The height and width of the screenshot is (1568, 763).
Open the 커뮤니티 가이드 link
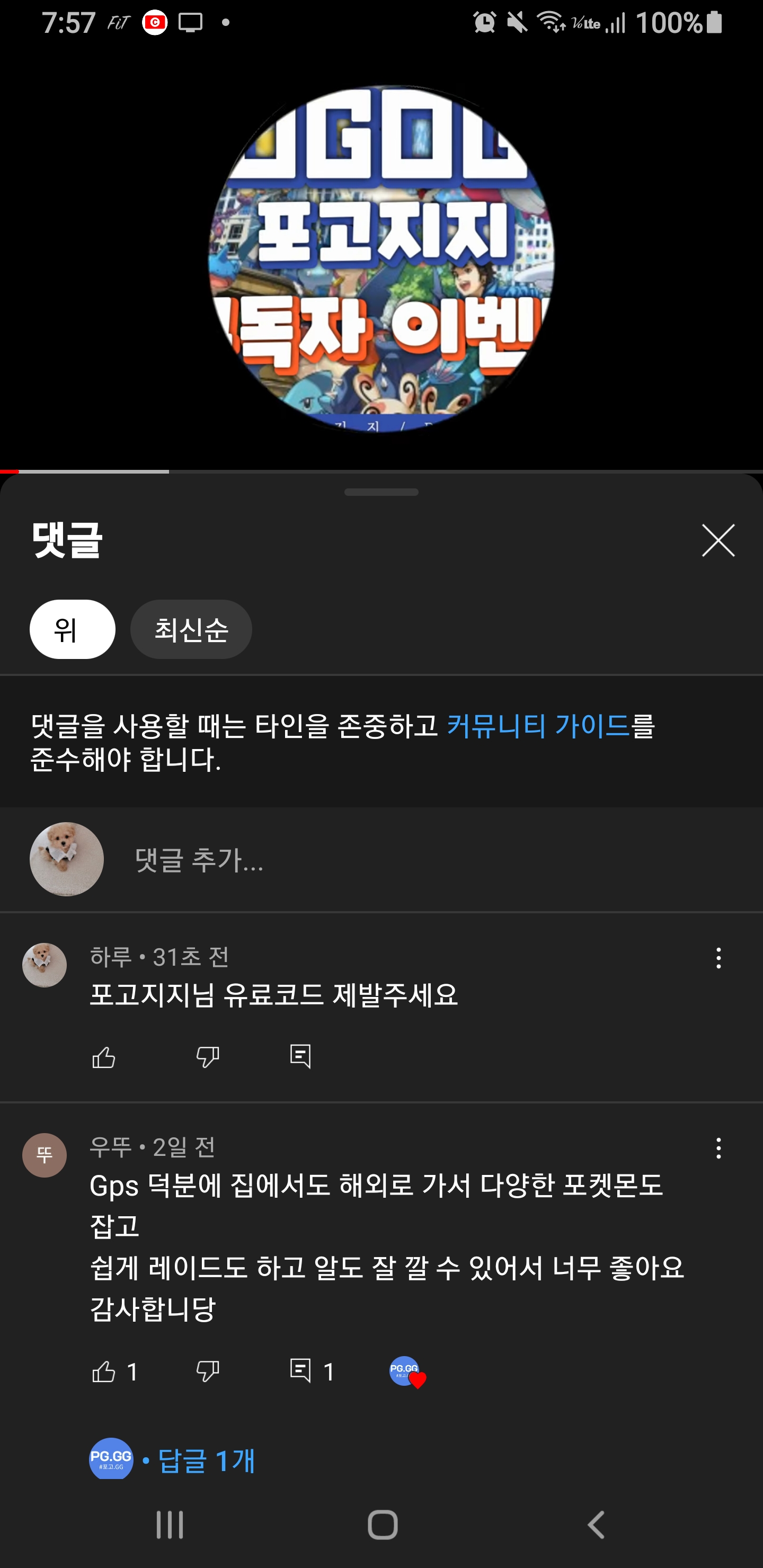538,725
